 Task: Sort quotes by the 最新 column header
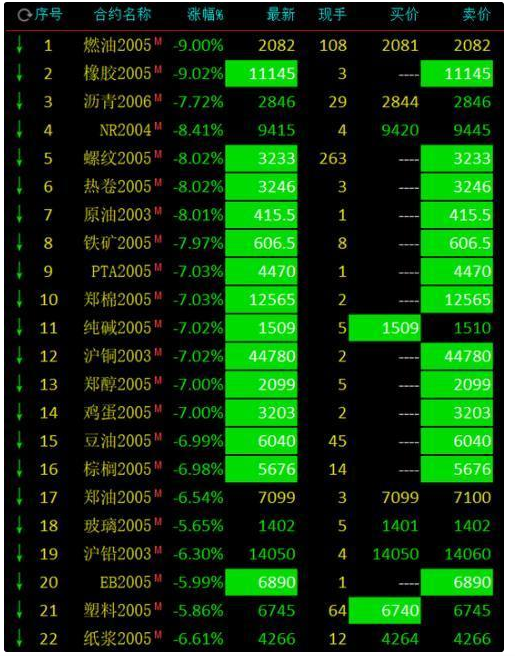point(281,15)
